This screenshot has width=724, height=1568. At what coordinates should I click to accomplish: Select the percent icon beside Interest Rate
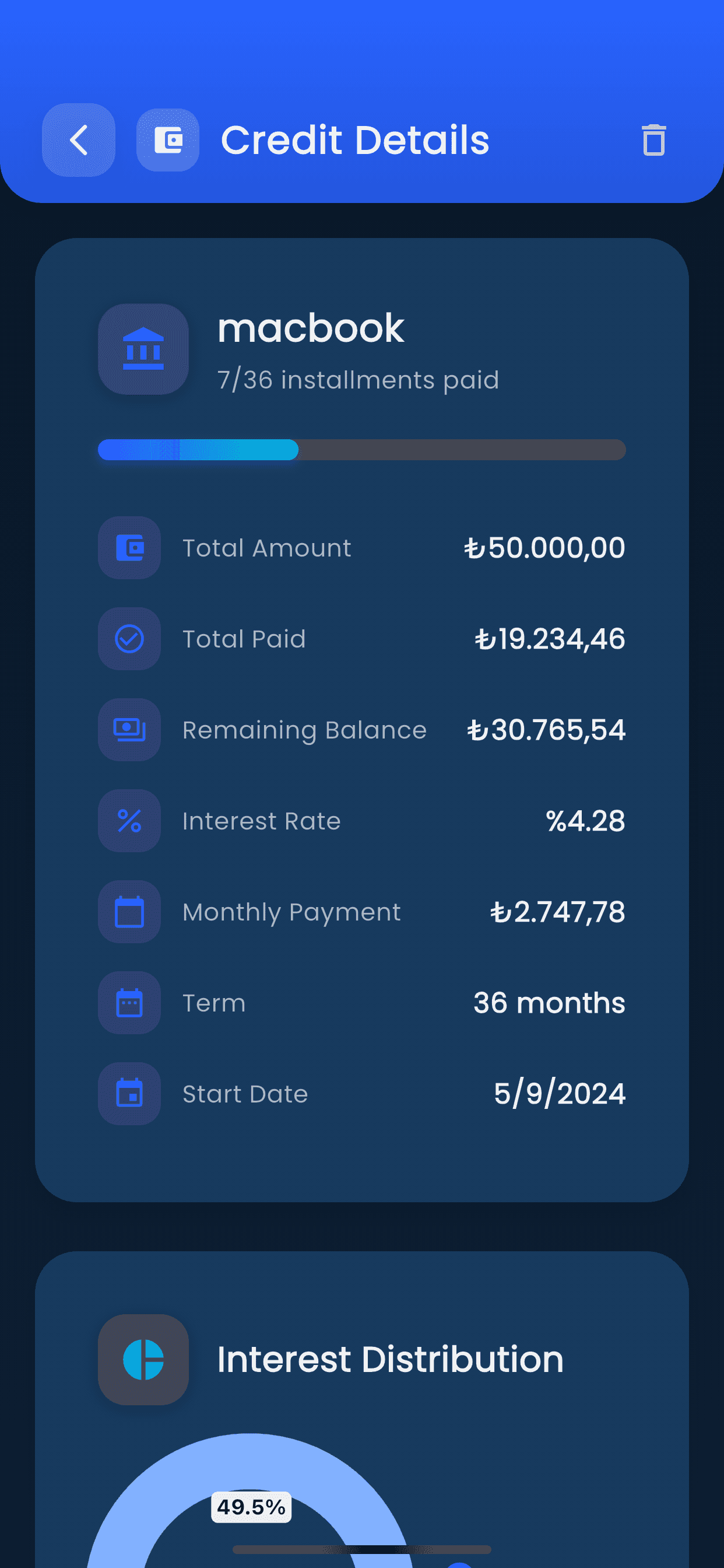[129, 821]
